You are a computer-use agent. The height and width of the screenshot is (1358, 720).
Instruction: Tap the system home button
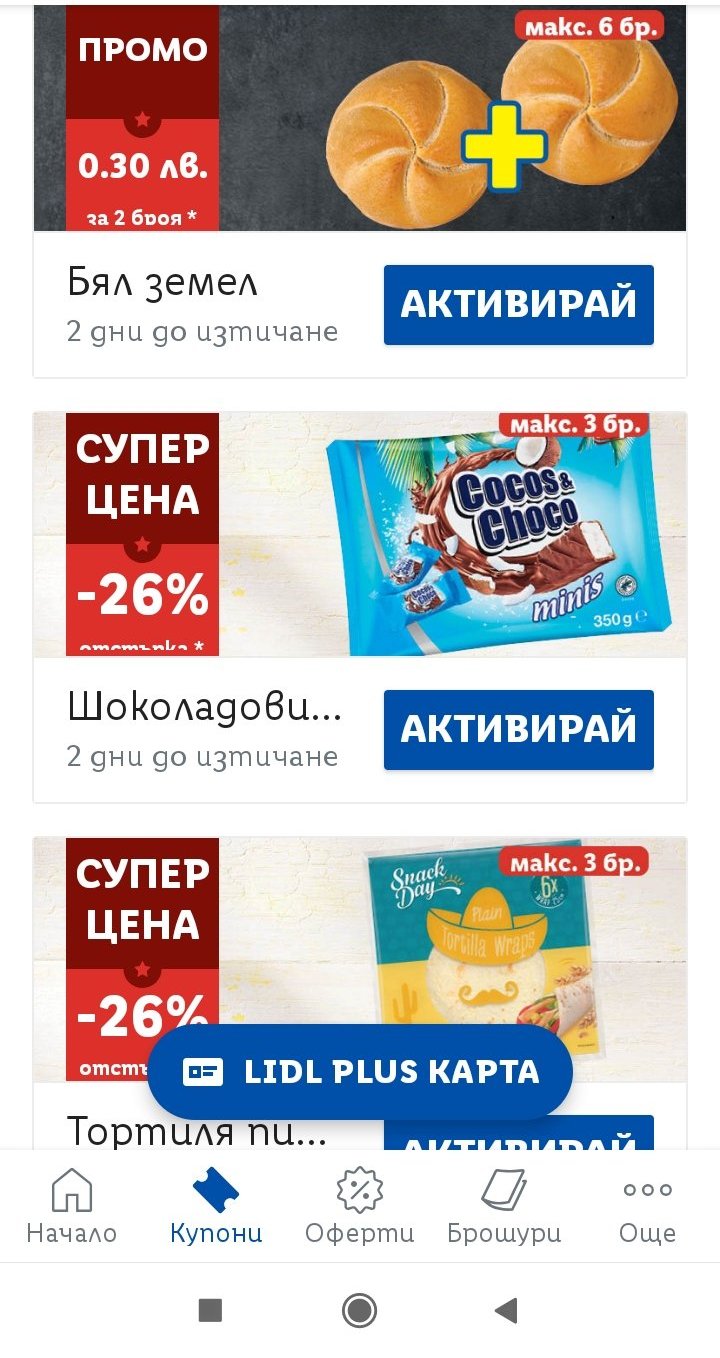point(359,1310)
